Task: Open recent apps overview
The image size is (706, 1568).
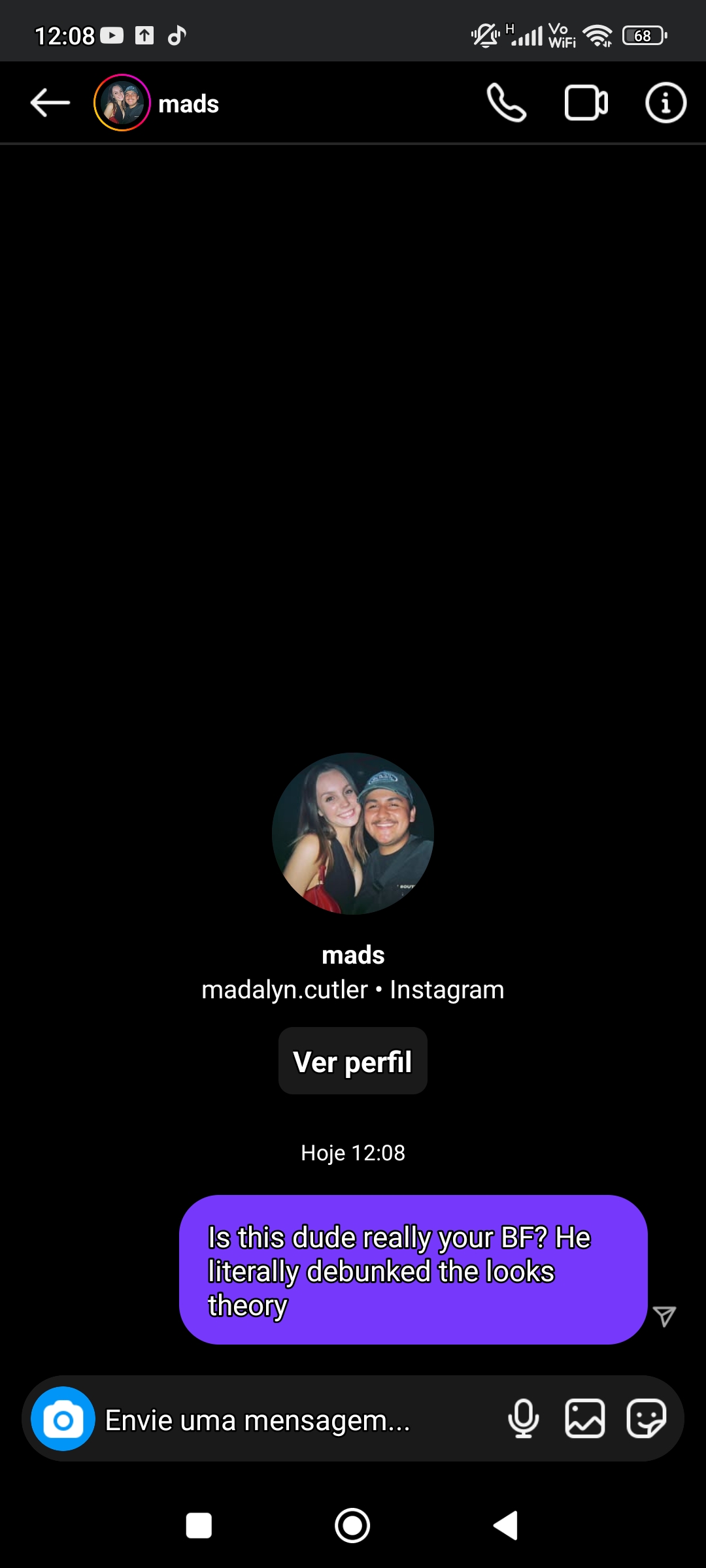Action: click(x=199, y=1526)
